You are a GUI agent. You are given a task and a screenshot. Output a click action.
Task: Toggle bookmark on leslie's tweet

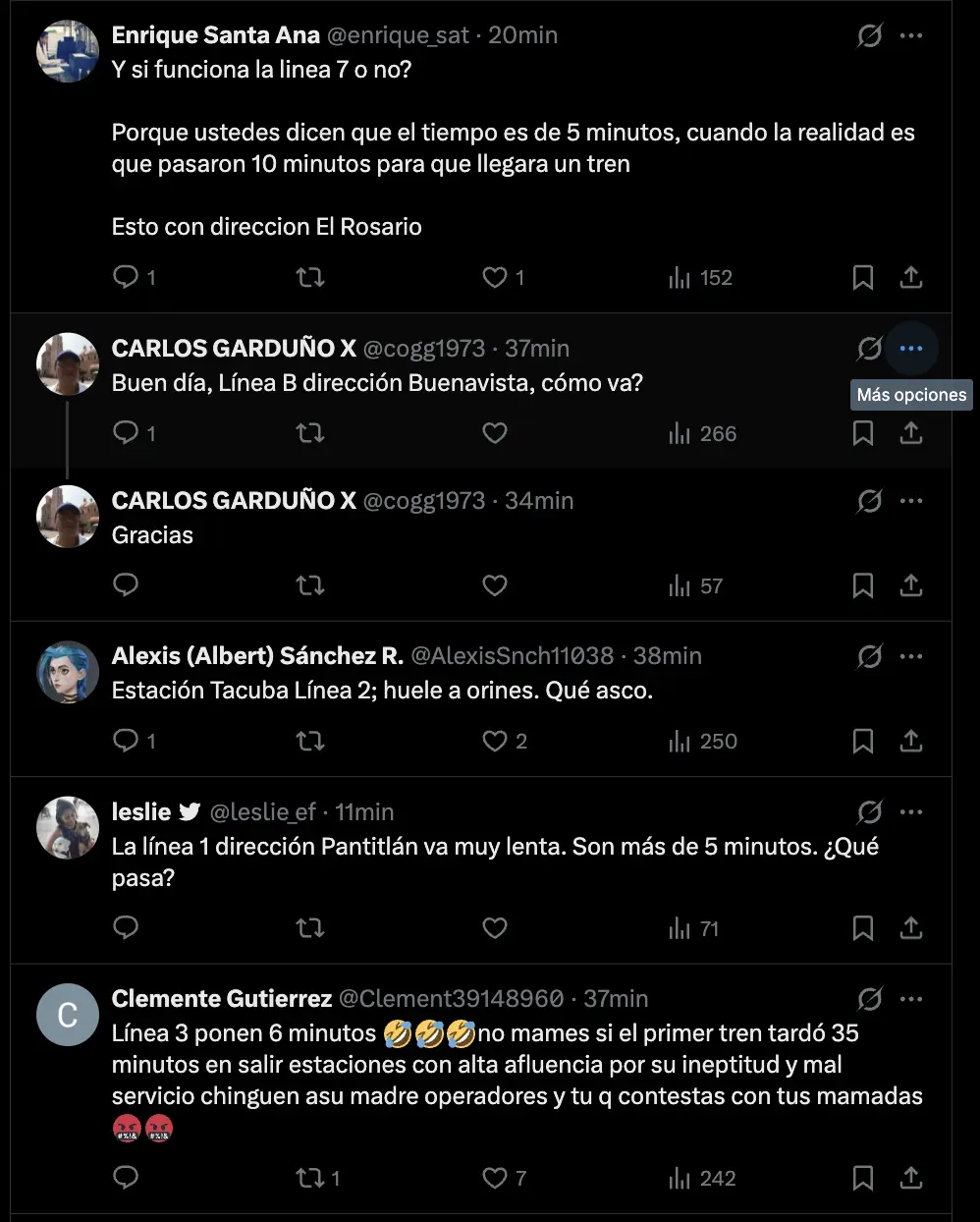tap(862, 927)
